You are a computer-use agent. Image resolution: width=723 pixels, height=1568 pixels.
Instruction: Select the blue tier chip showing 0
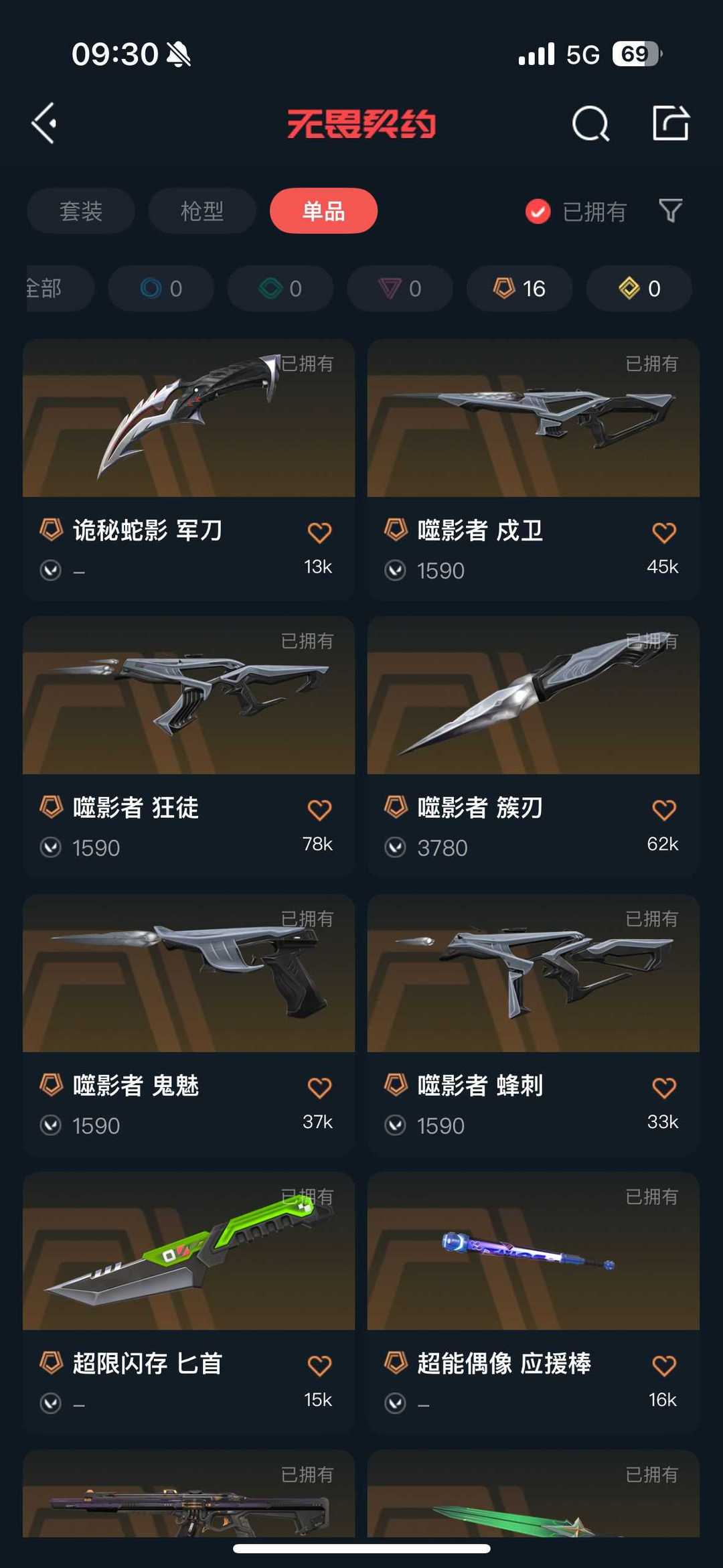[x=161, y=288]
